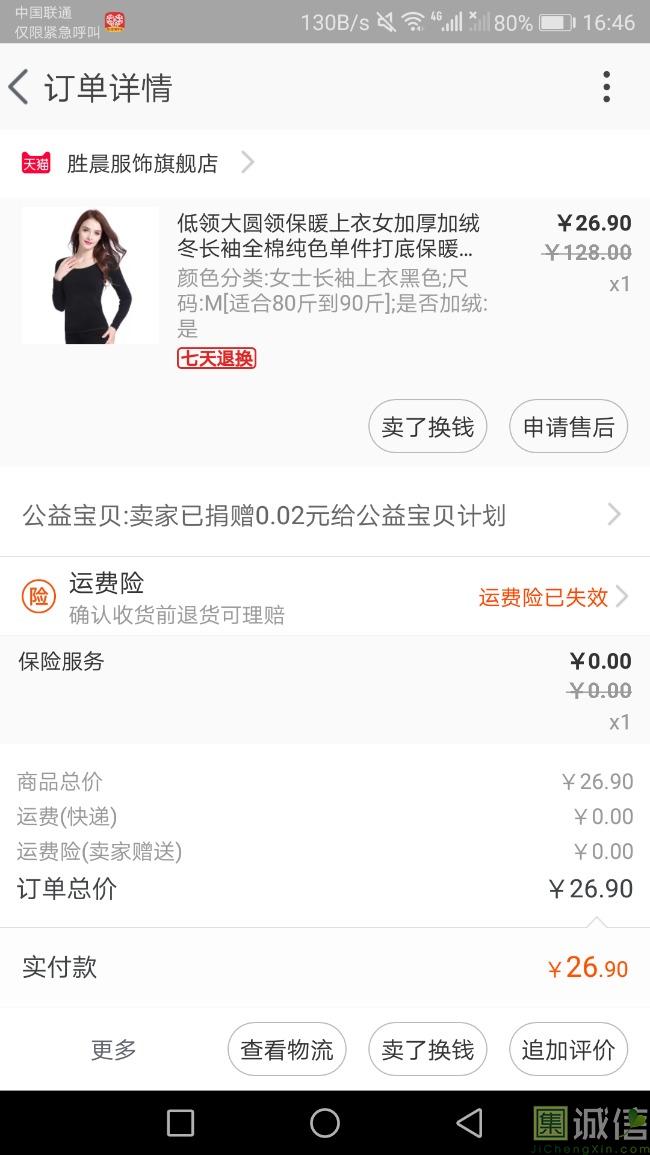Open the three-dot overflow menu
650x1155 pixels.
pyautogui.click(x=606, y=88)
